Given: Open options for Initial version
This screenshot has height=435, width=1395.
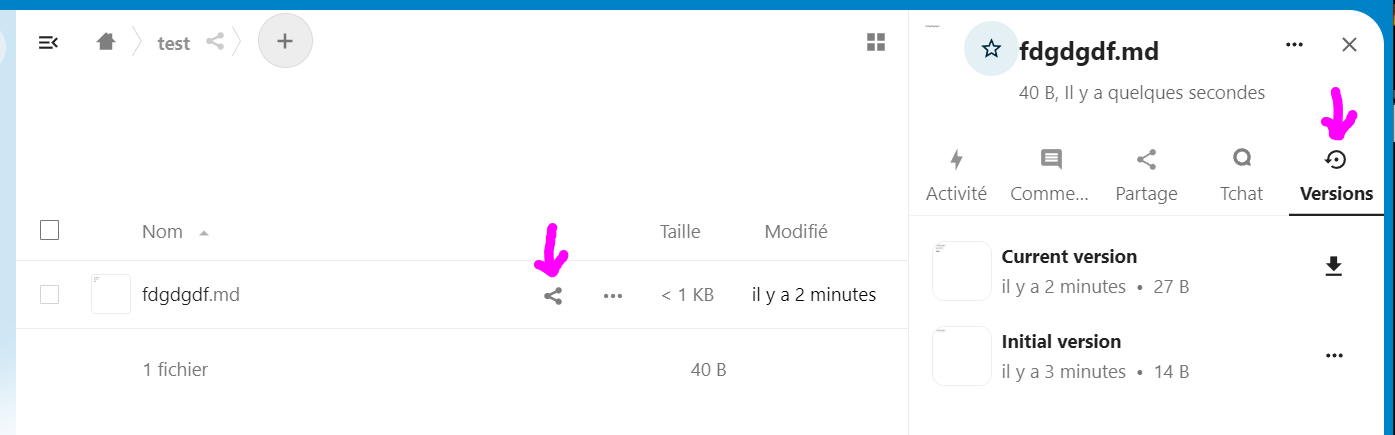Looking at the screenshot, I should (1333, 355).
